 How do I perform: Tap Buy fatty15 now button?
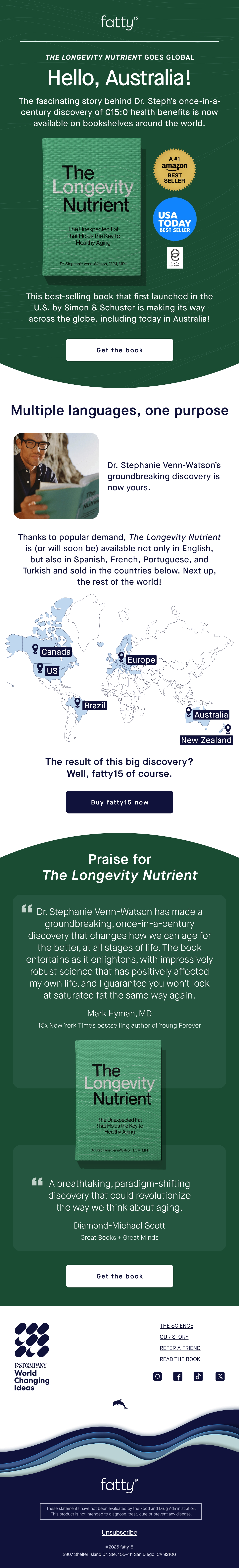pos(119,802)
